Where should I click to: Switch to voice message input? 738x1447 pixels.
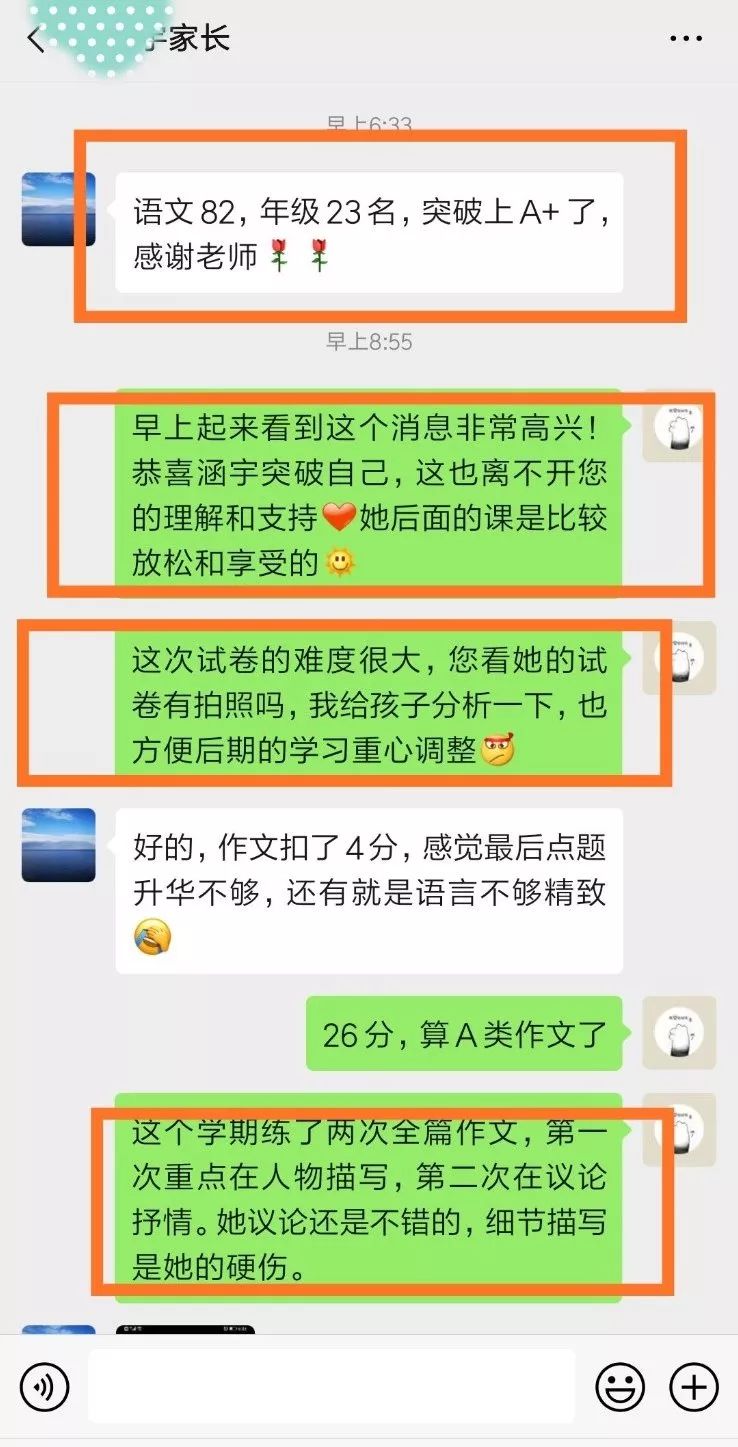tap(45, 1387)
